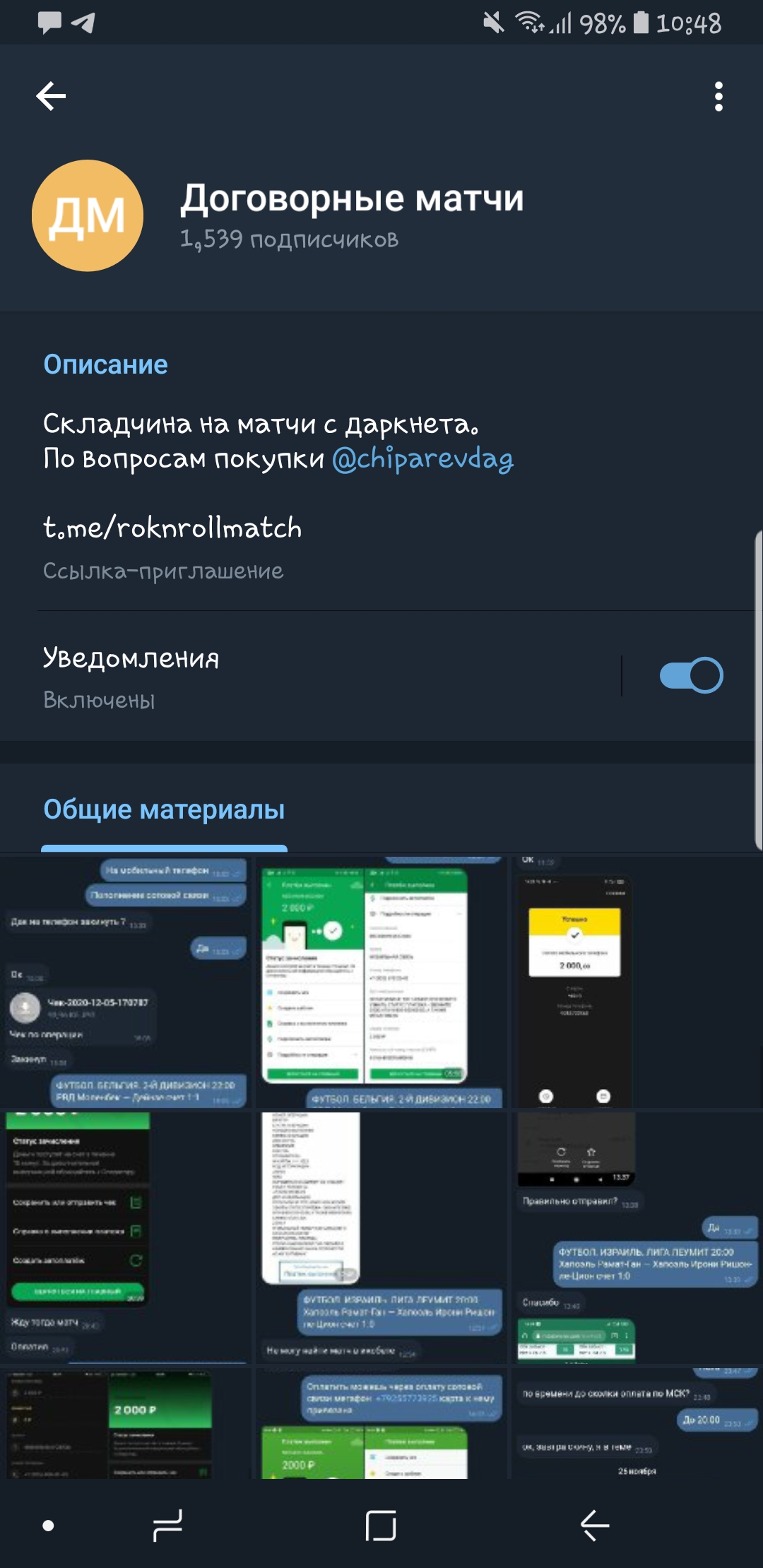
Task: Open the media tile with two green payment screens
Action: (381, 982)
